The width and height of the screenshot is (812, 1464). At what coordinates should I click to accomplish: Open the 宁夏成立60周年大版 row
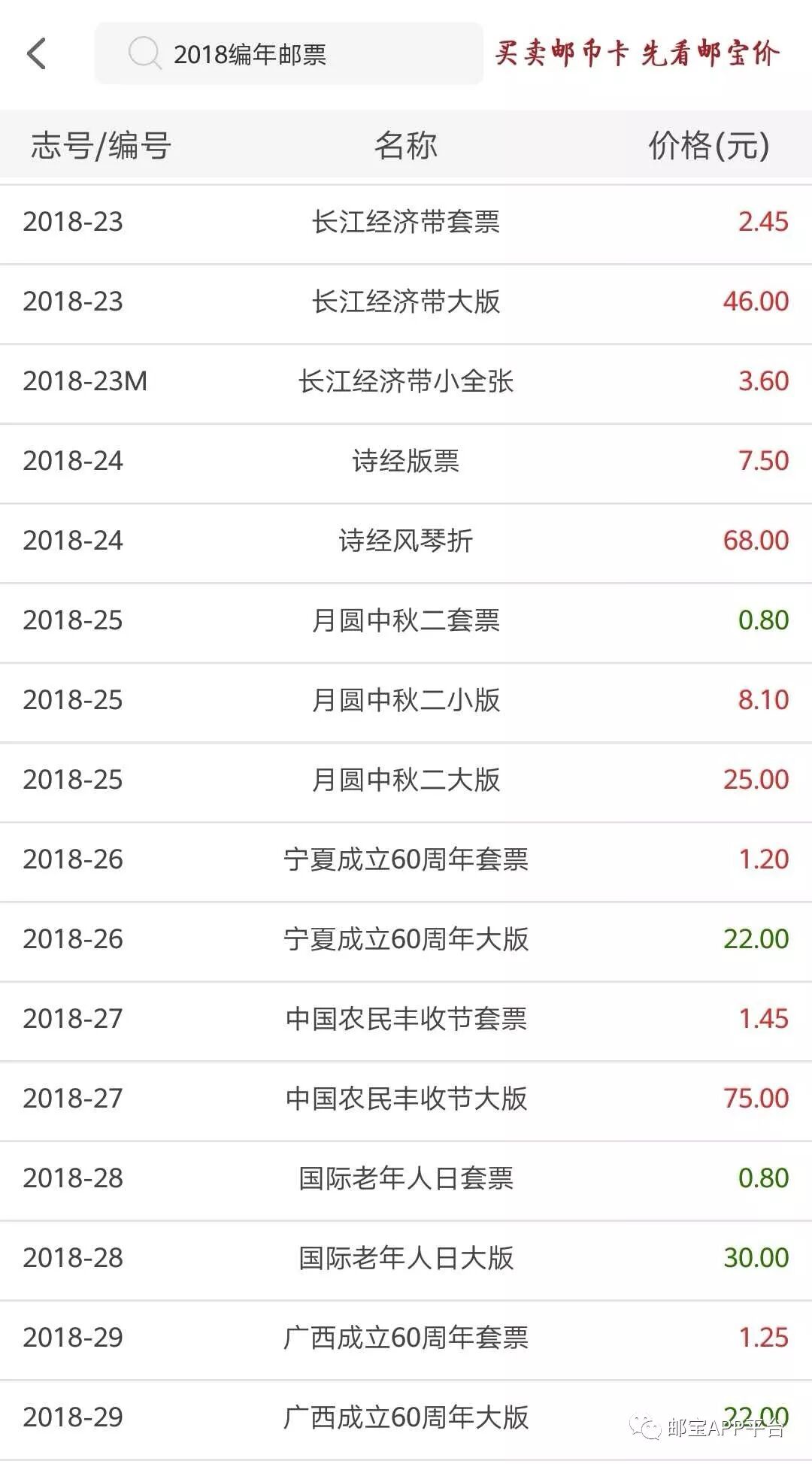[x=406, y=941]
